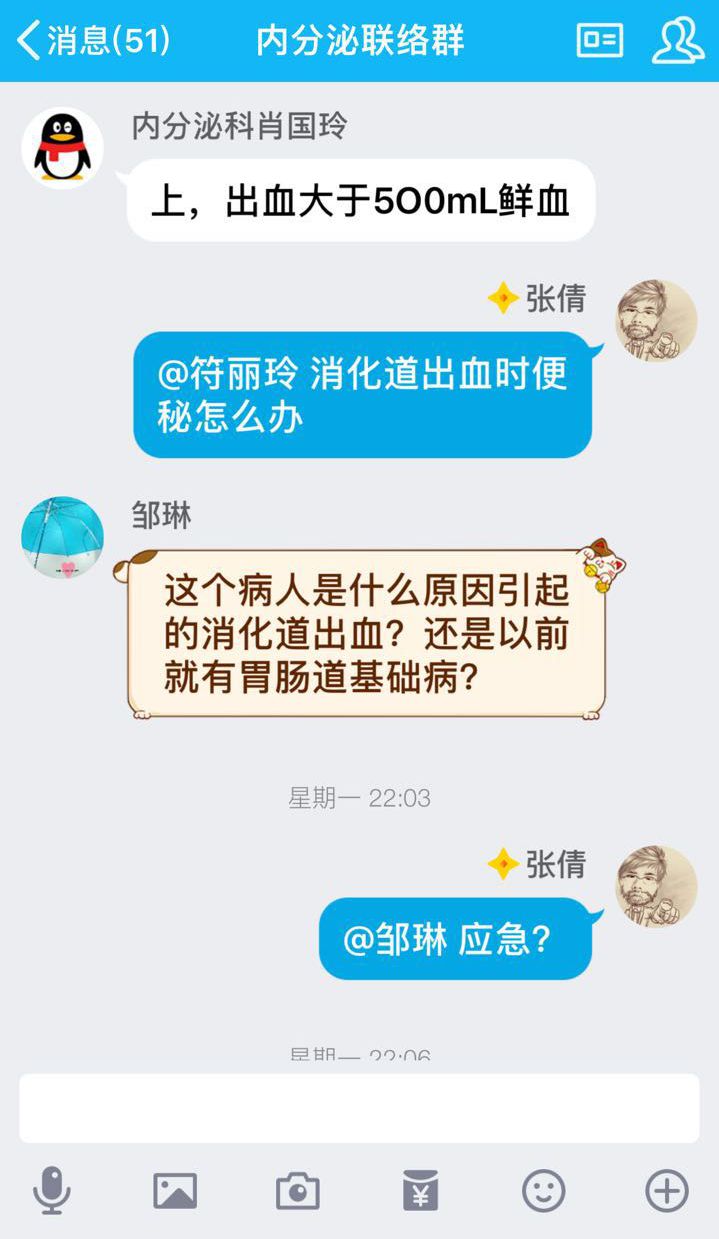Go back to the messages list

coord(90,41)
